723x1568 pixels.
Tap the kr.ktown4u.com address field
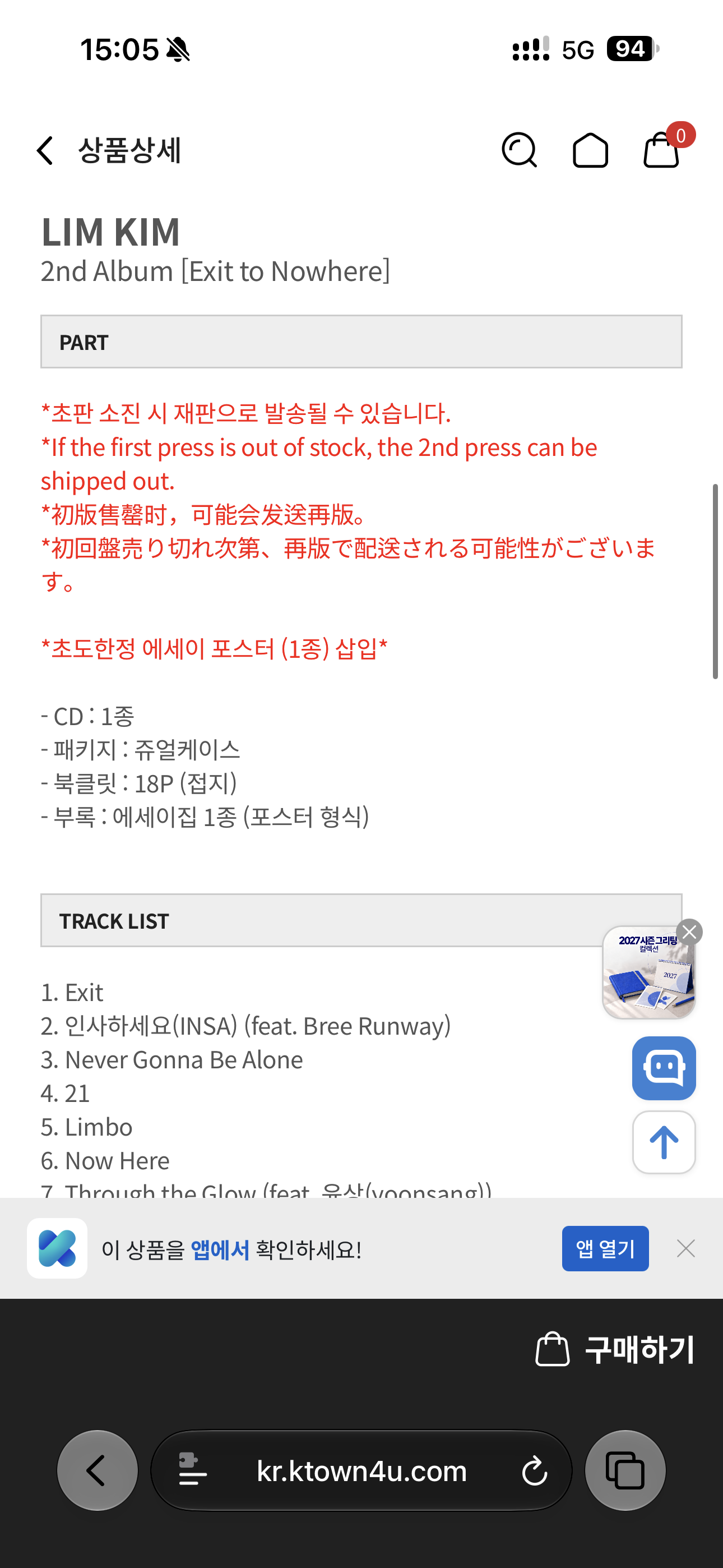click(x=361, y=1470)
